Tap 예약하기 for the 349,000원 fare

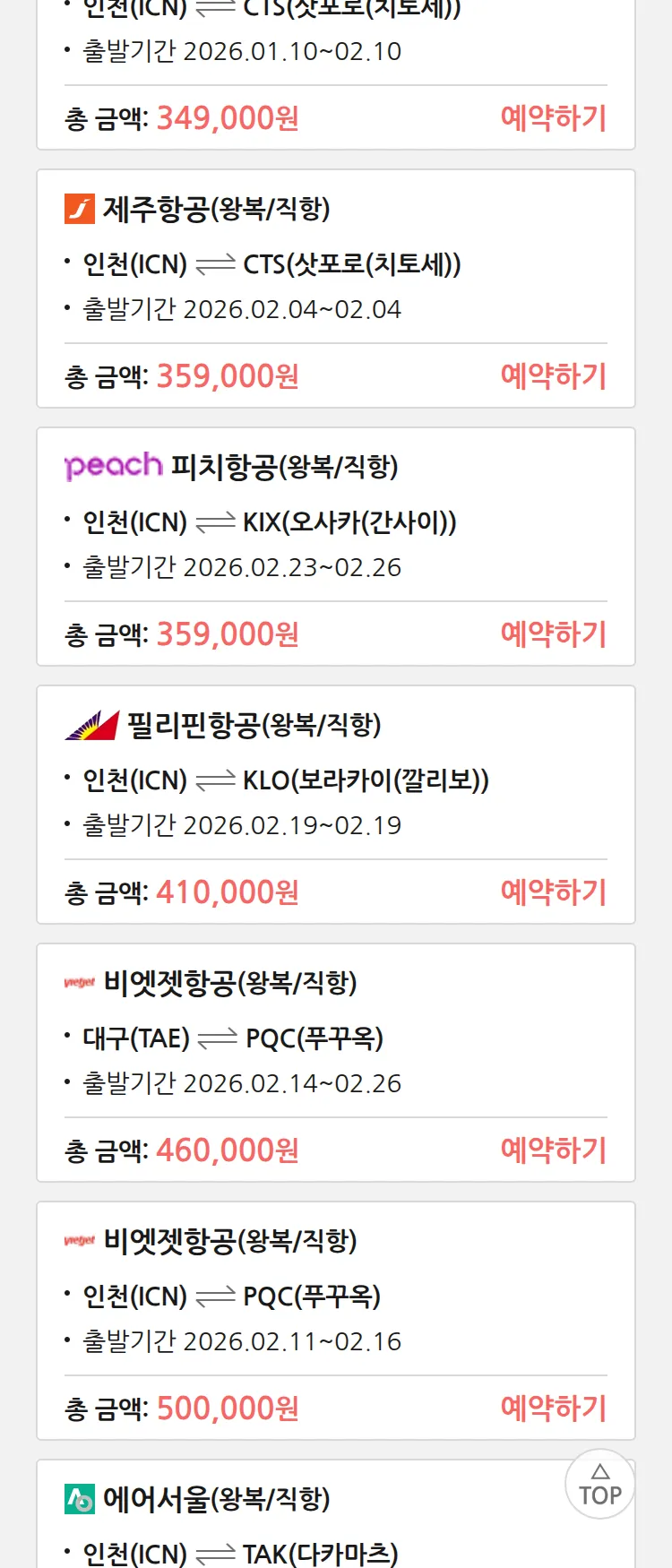(553, 118)
